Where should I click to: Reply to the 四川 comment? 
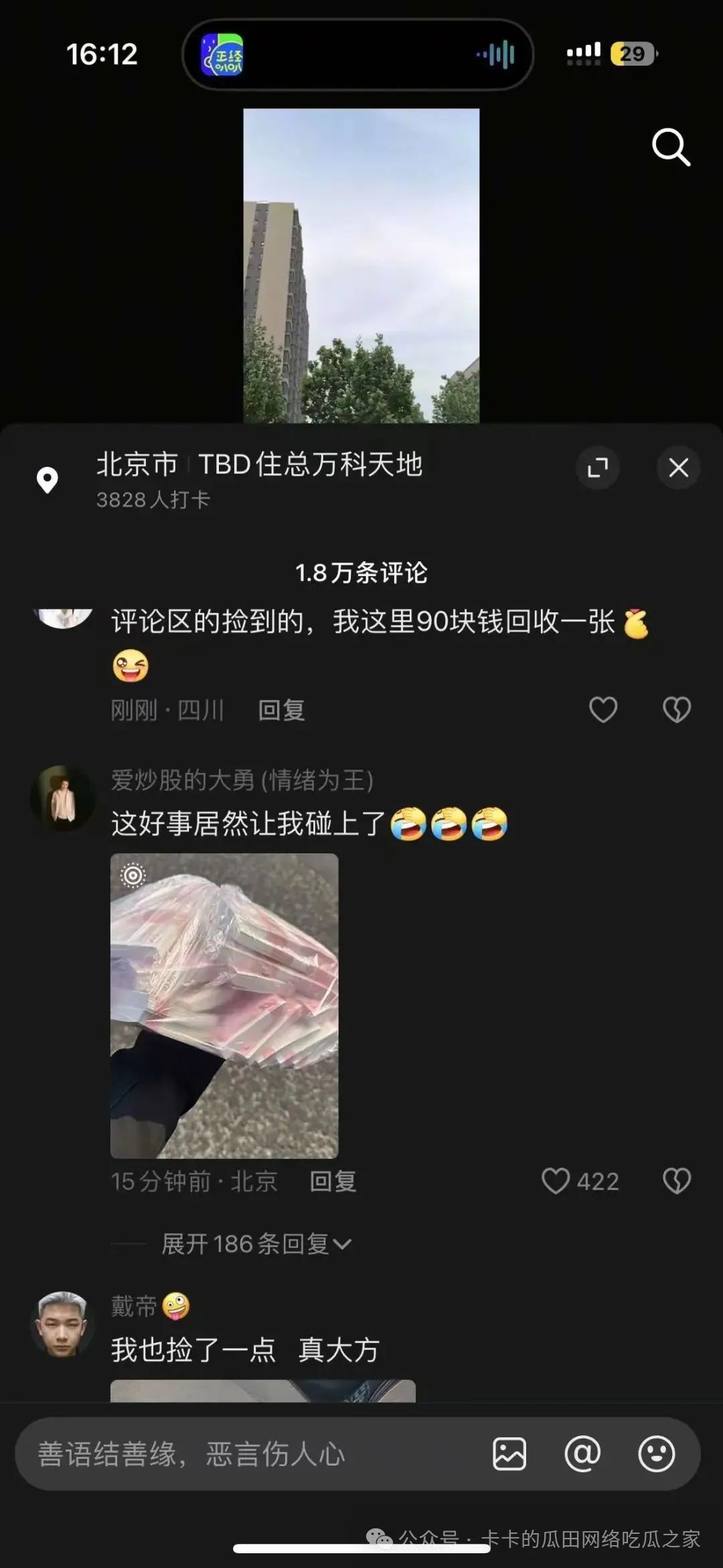click(281, 710)
